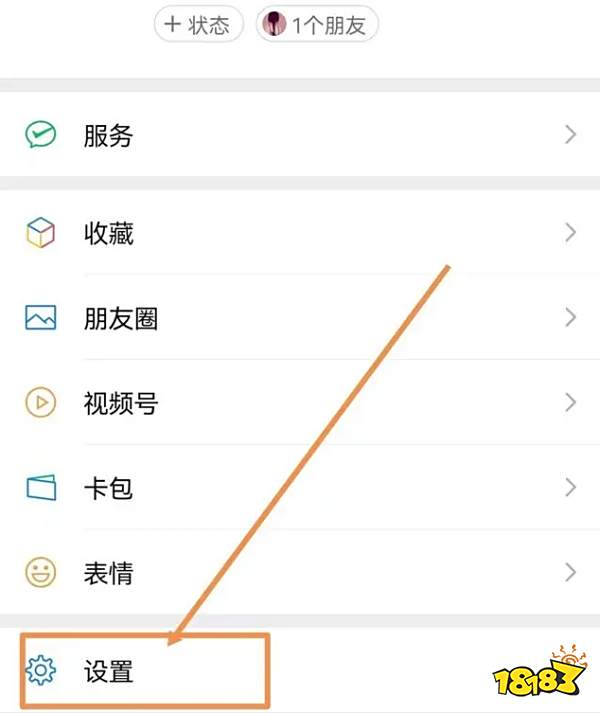600x713 pixels.
Task: Open 视频号 Channels
Action: pyautogui.click(x=300, y=403)
